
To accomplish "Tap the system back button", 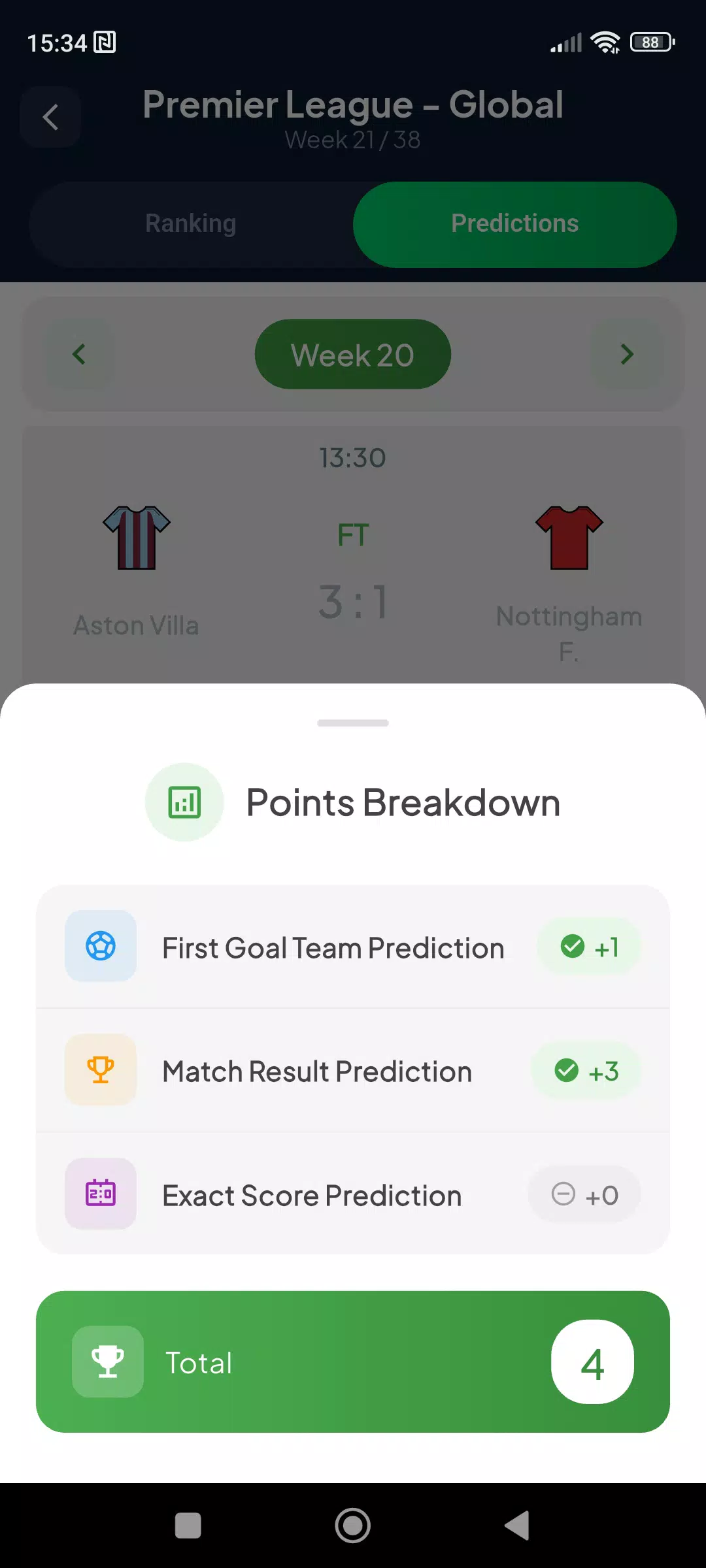I will [x=517, y=1526].
